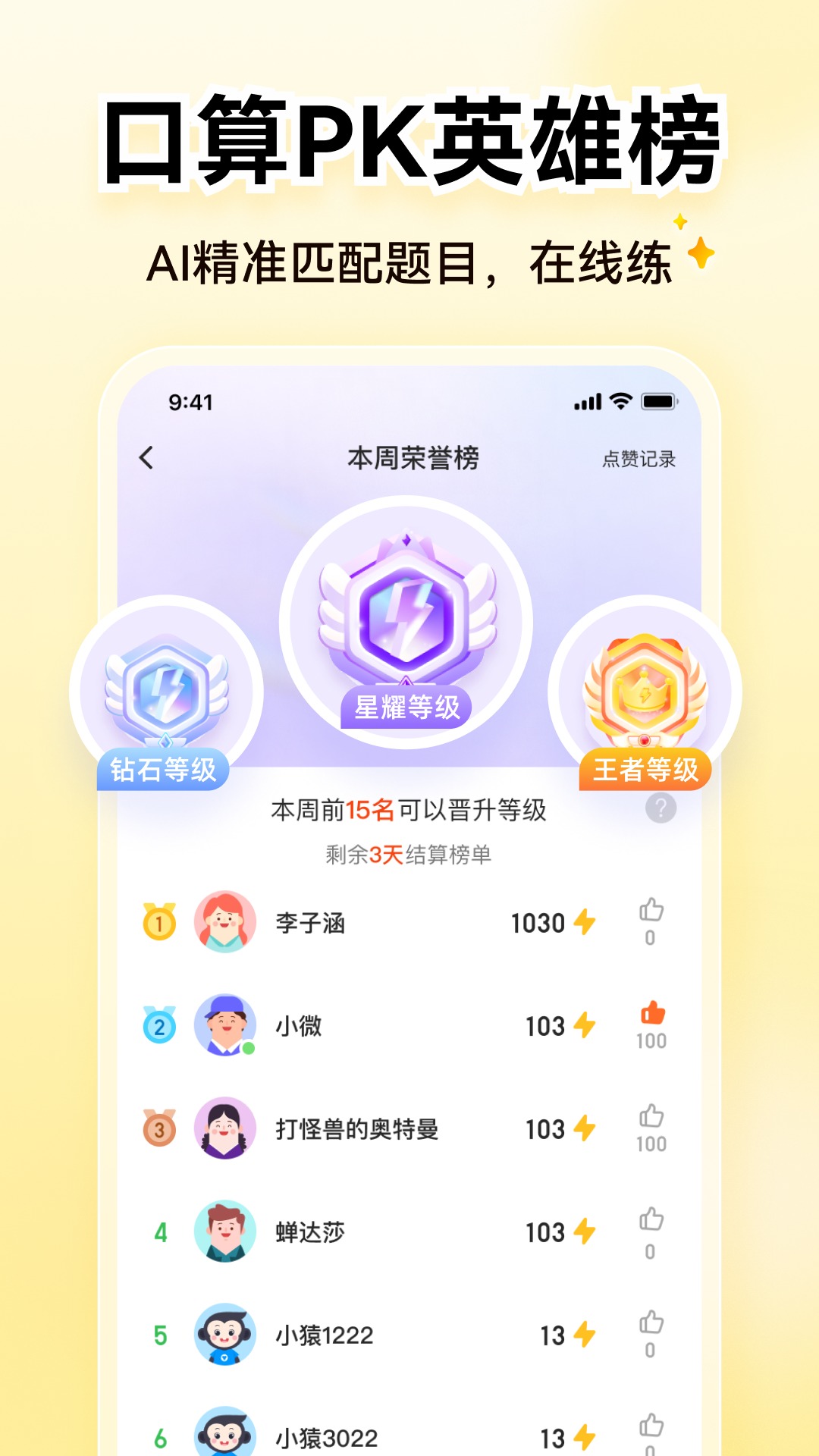Click the bronze medal beside 打怪兽的奥特曼
Screen dimensions: 819x1456
click(158, 1130)
